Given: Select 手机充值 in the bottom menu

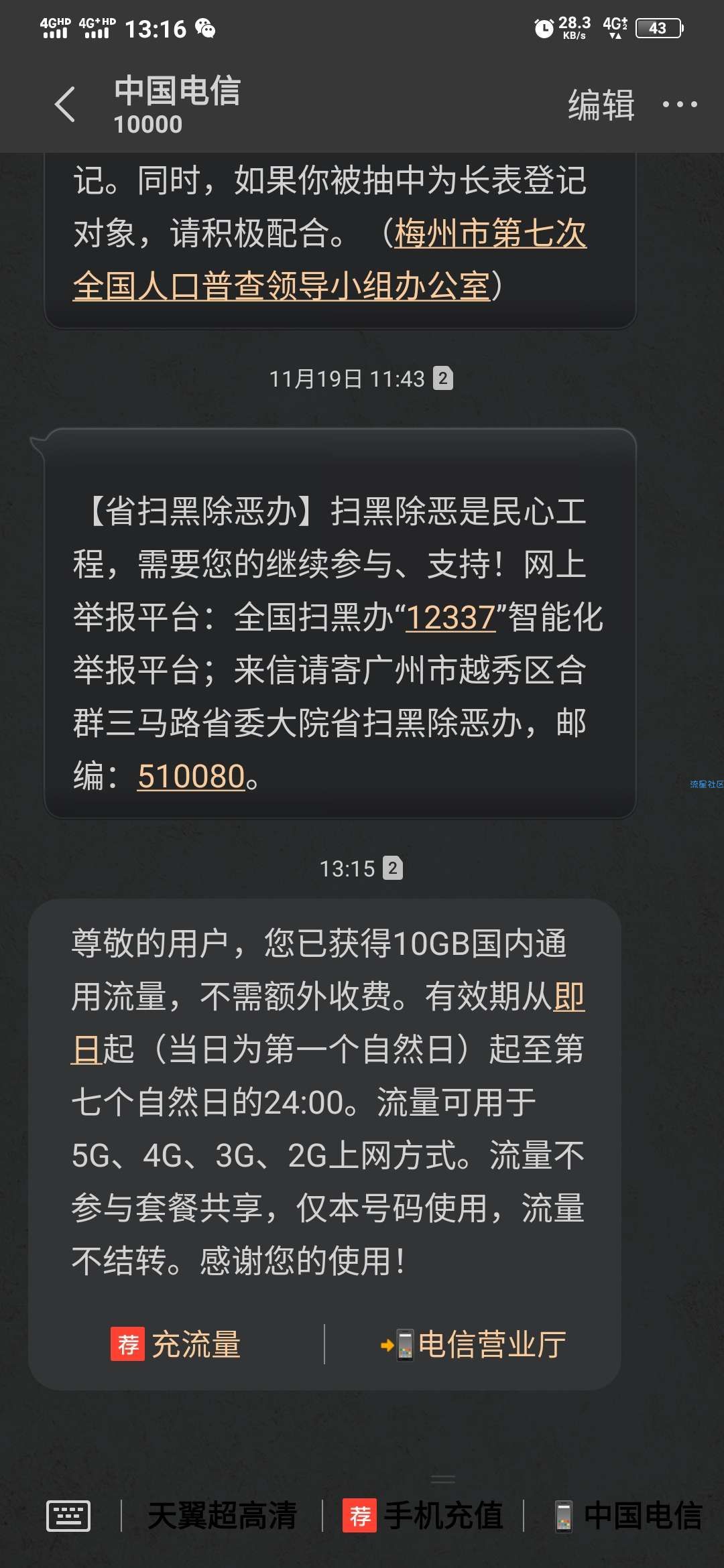Looking at the screenshot, I should pos(423,1516).
